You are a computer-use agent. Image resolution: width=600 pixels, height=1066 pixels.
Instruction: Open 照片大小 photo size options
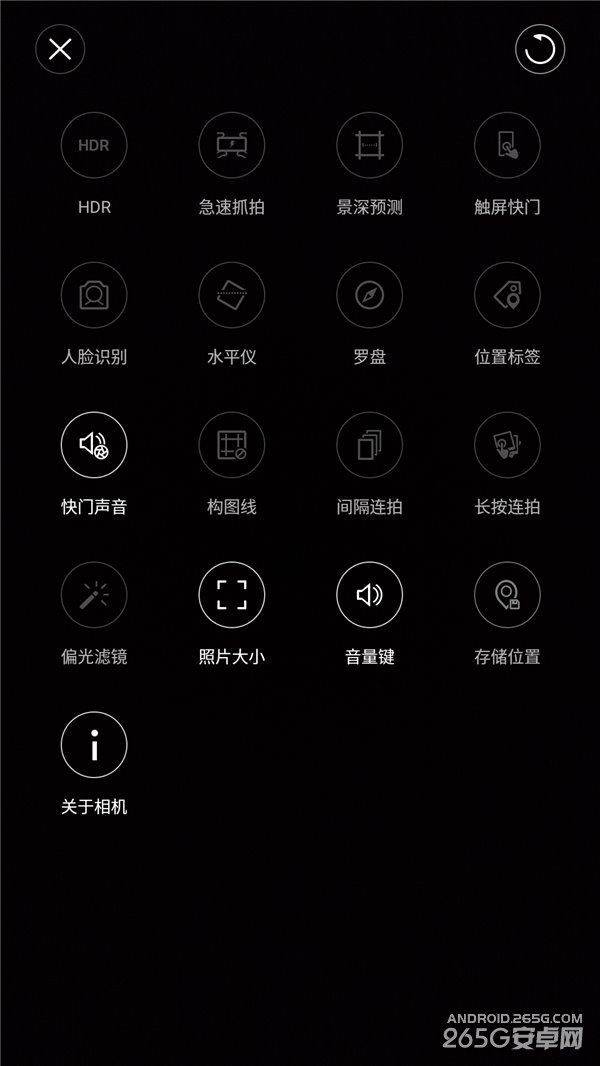(x=232, y=596)
